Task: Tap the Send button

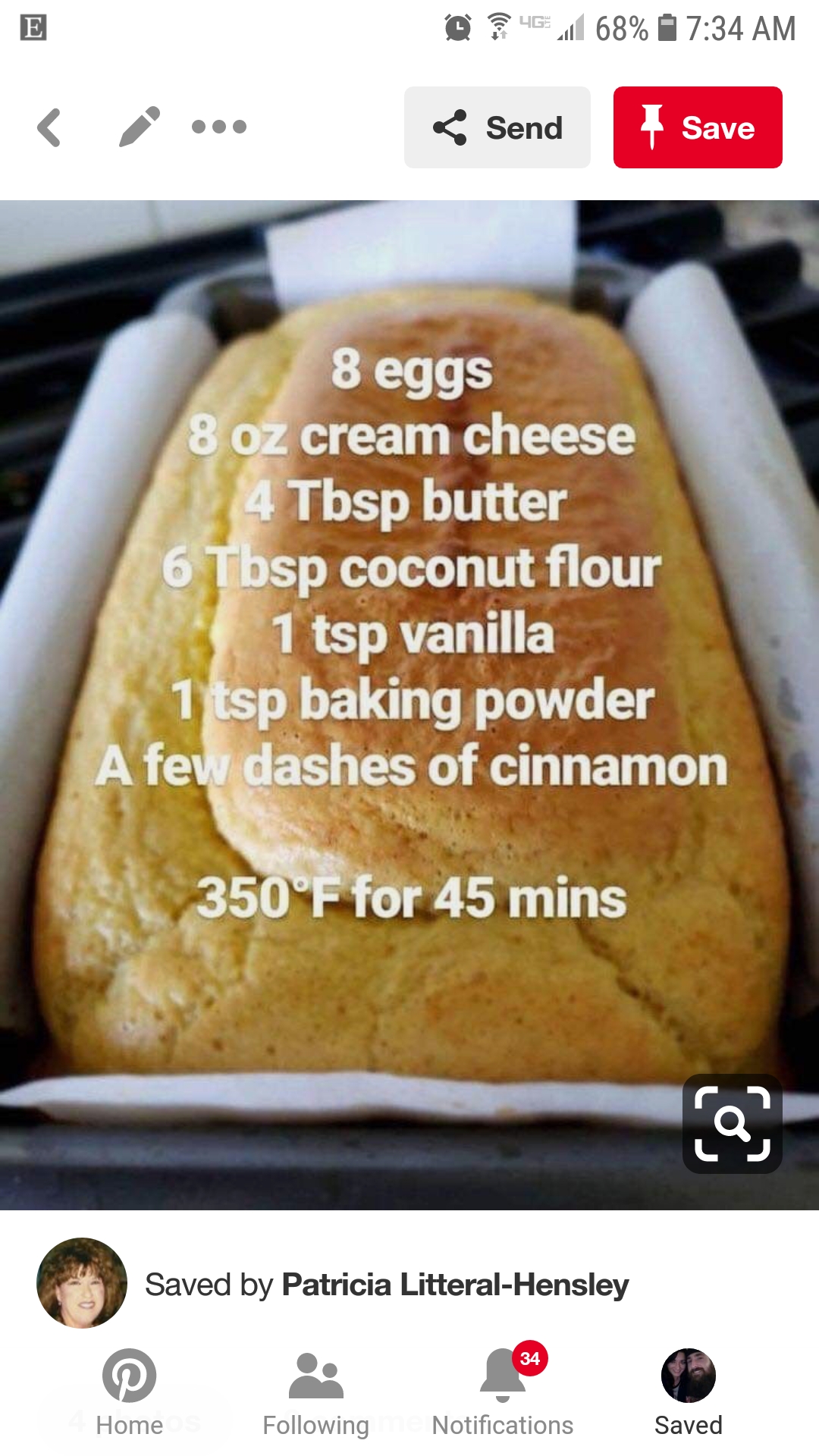Action: click(x=497, y=127)
